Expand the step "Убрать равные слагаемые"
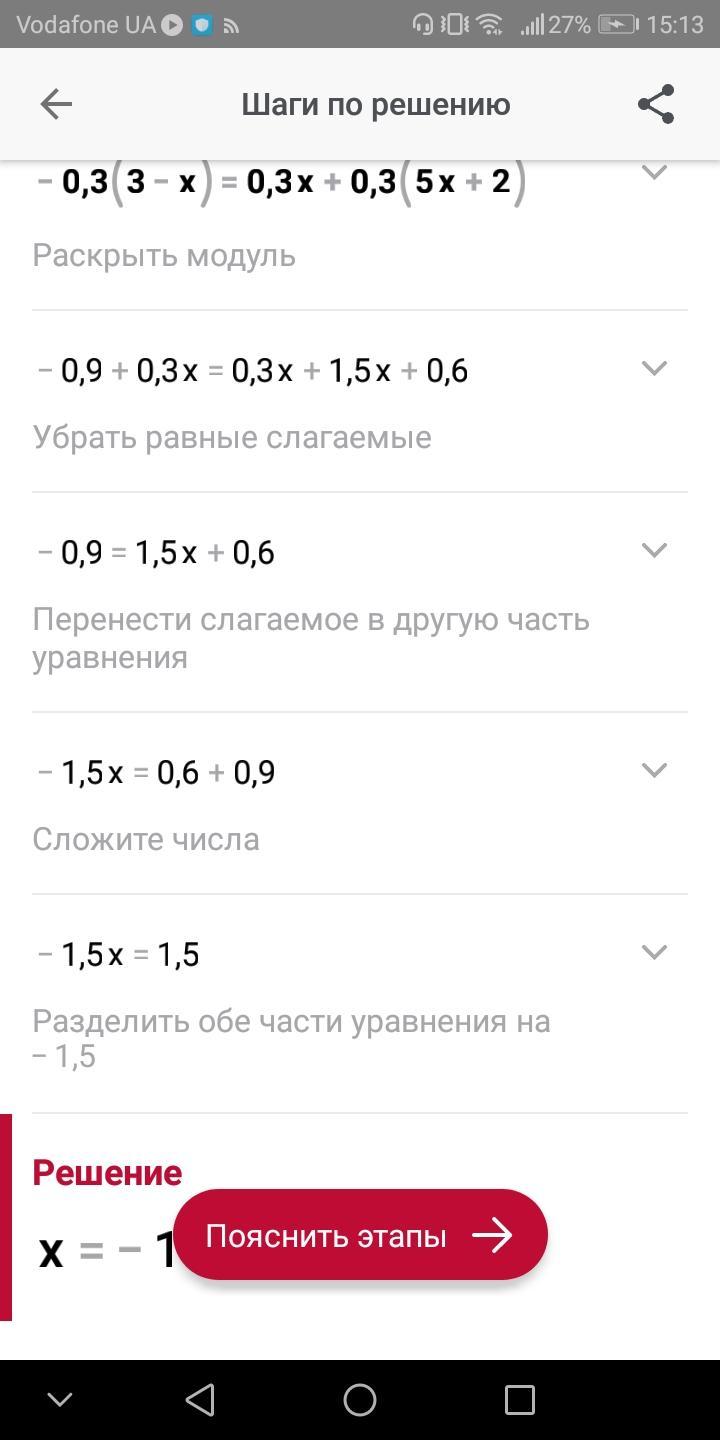 coord(654,368)
